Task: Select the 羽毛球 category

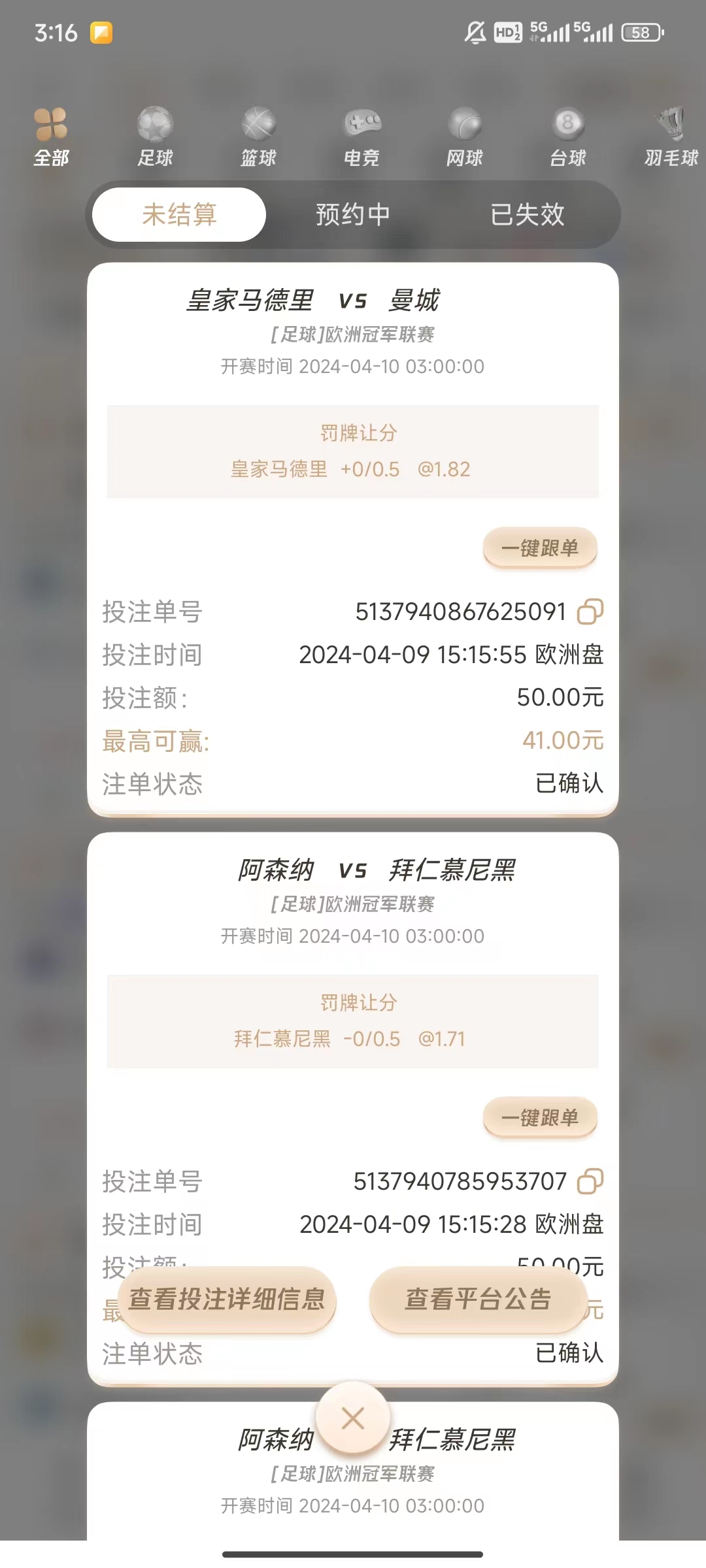Action: (x=671, y=136)
